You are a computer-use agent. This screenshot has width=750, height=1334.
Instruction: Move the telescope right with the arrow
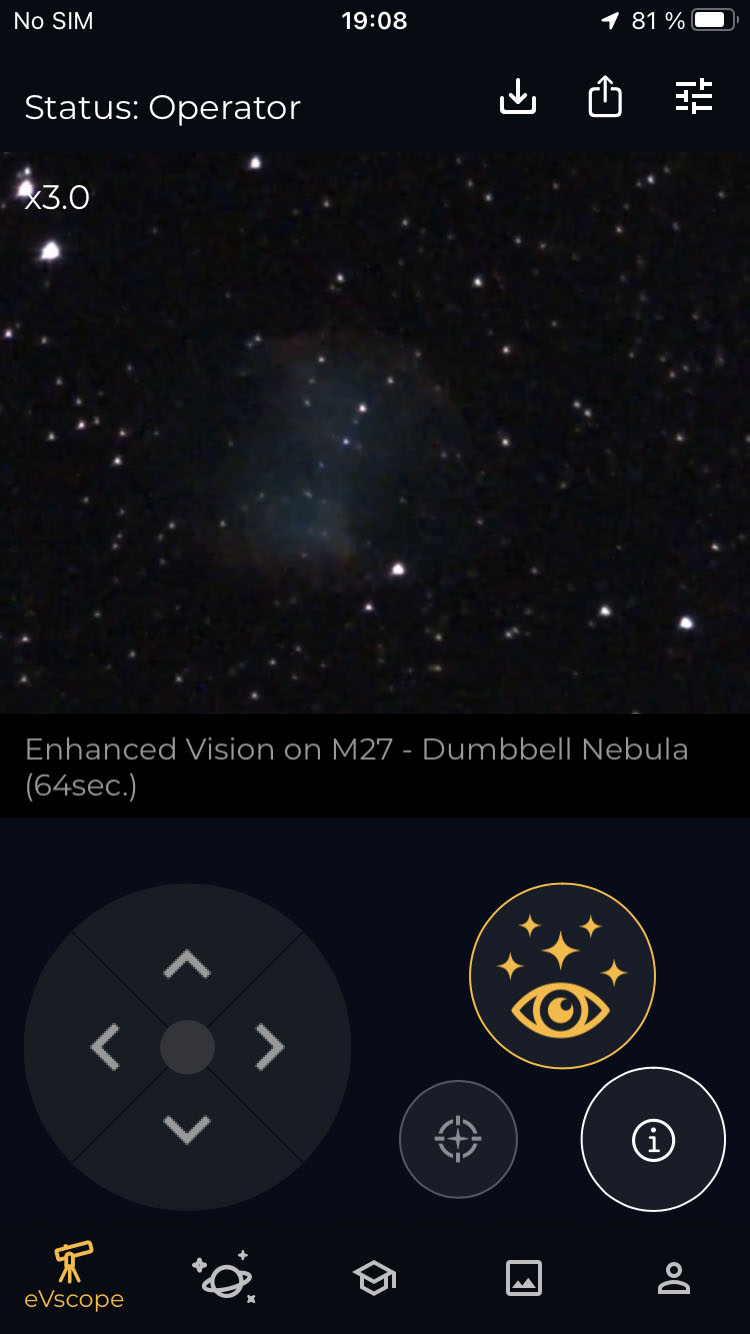(x=269, y=1047)
